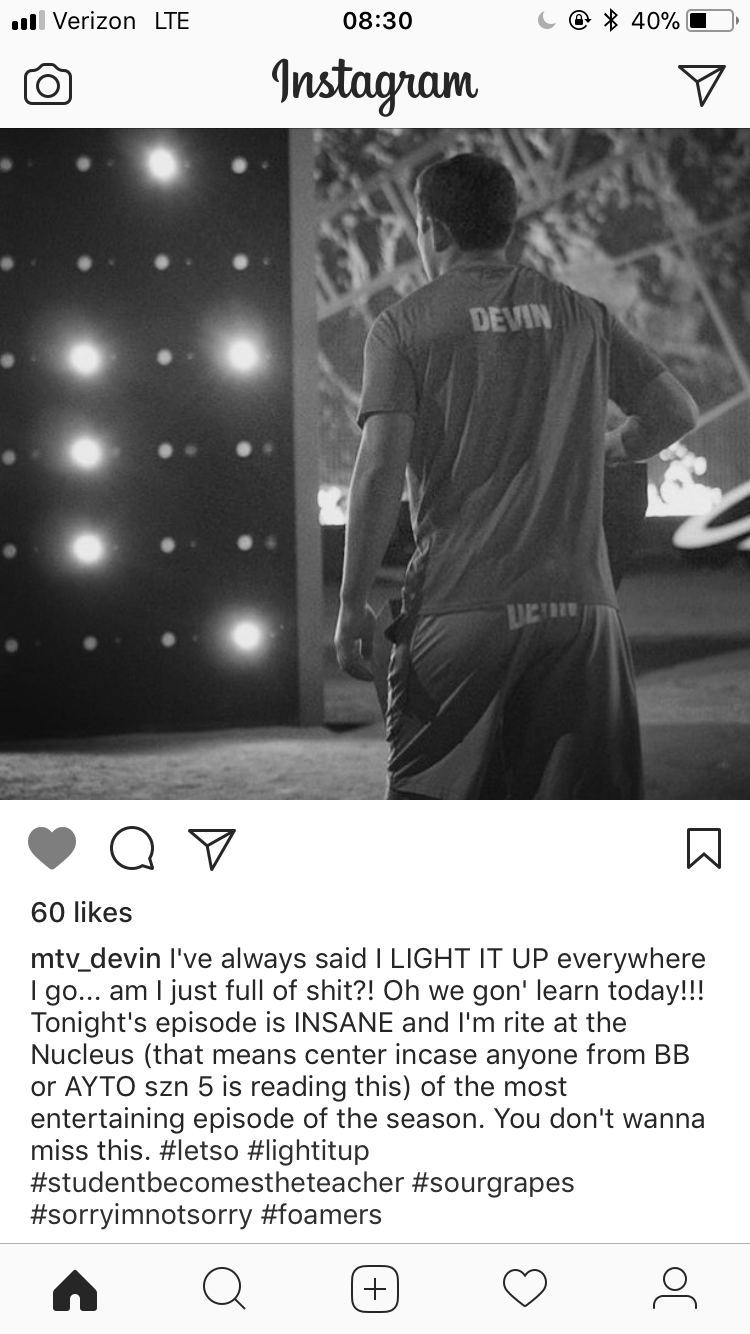750x1334 pixels.
Task: Go to the Home tab
Action: 75,1289
